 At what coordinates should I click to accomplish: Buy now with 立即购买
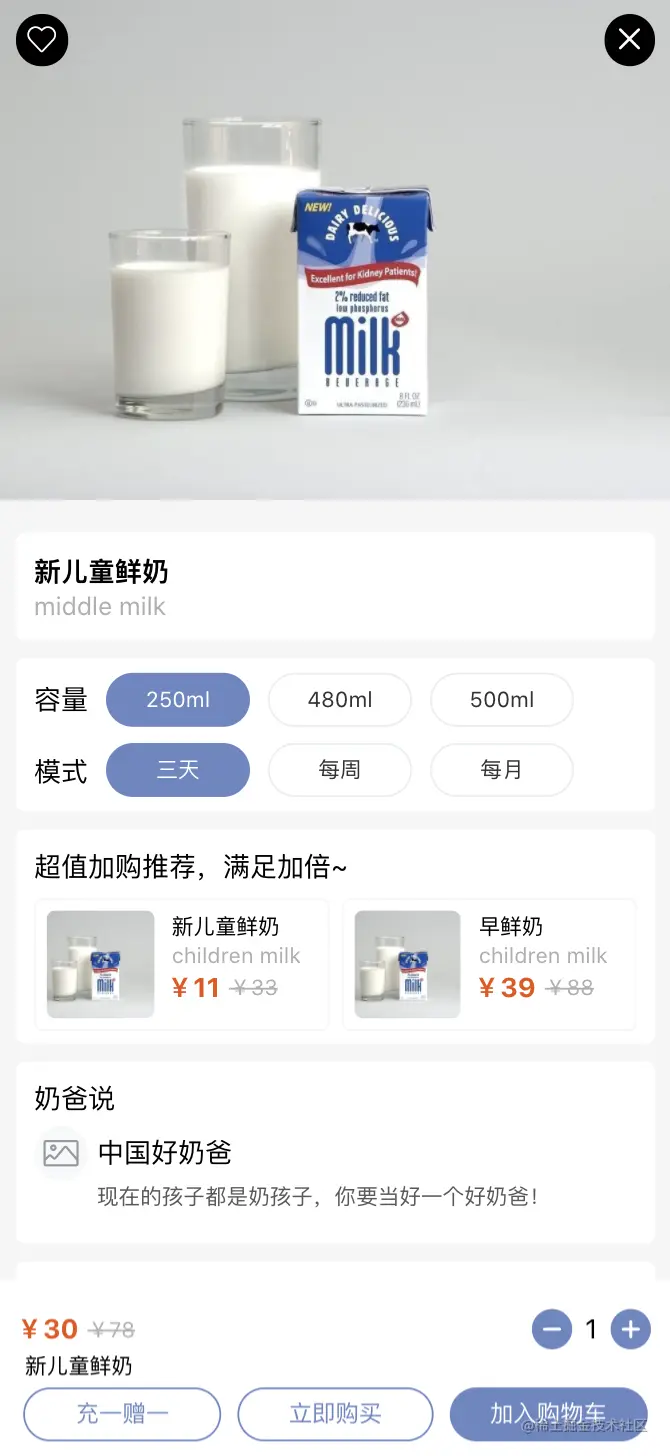335,1414
